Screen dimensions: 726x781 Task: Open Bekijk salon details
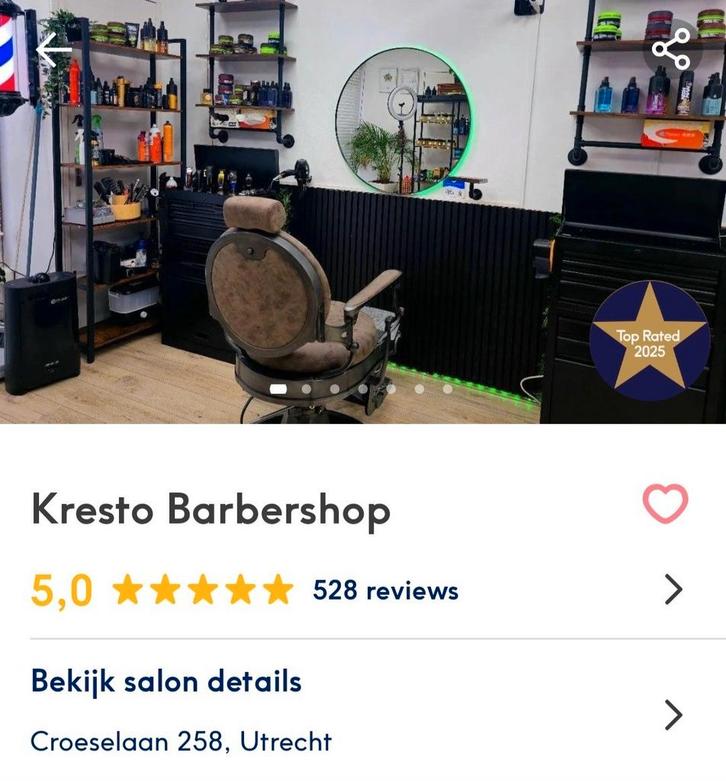click(166, 681)
